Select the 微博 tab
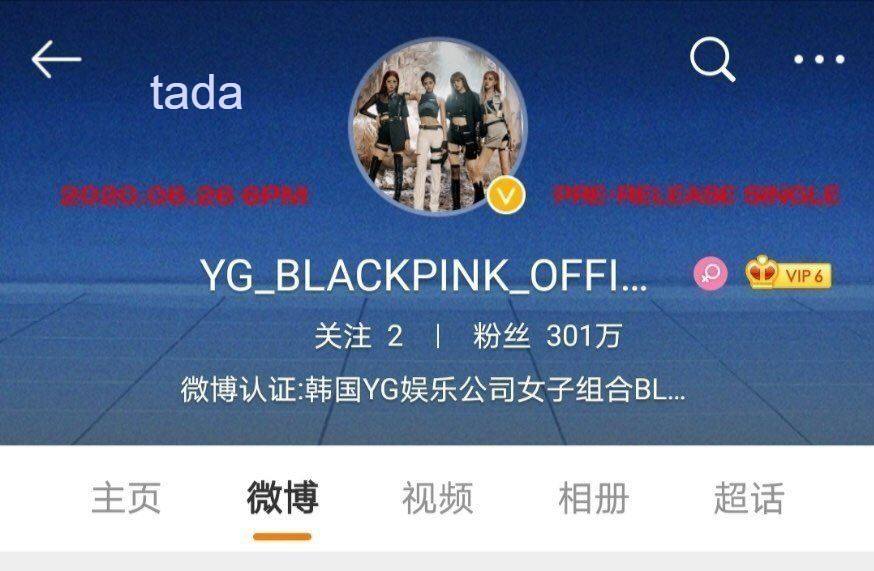Viewport: 874px width, 571px height. click(282, 498)
